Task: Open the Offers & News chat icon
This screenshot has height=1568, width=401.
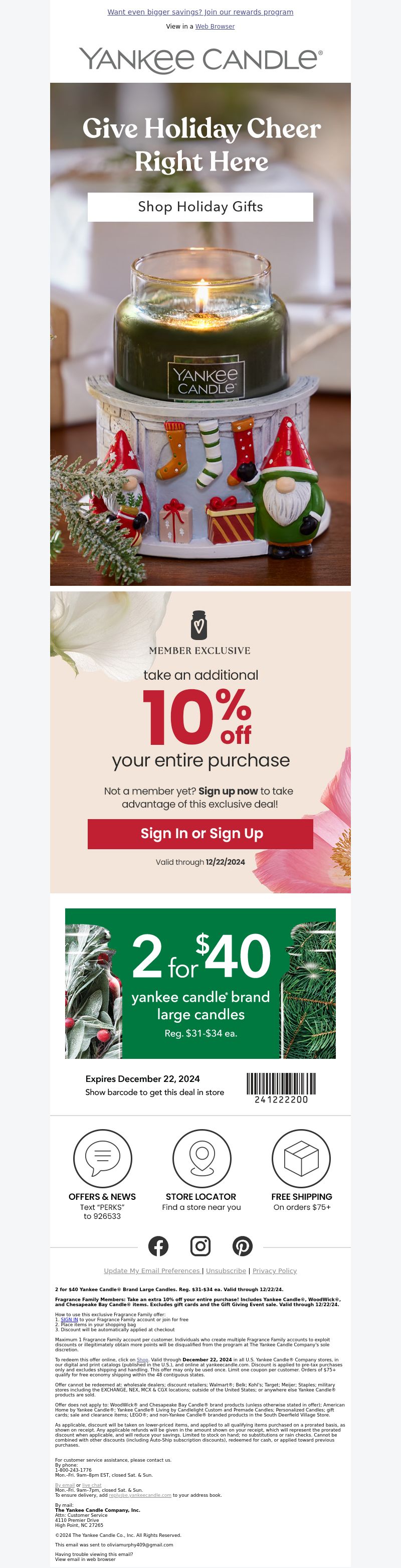Action: (102, 1158)
